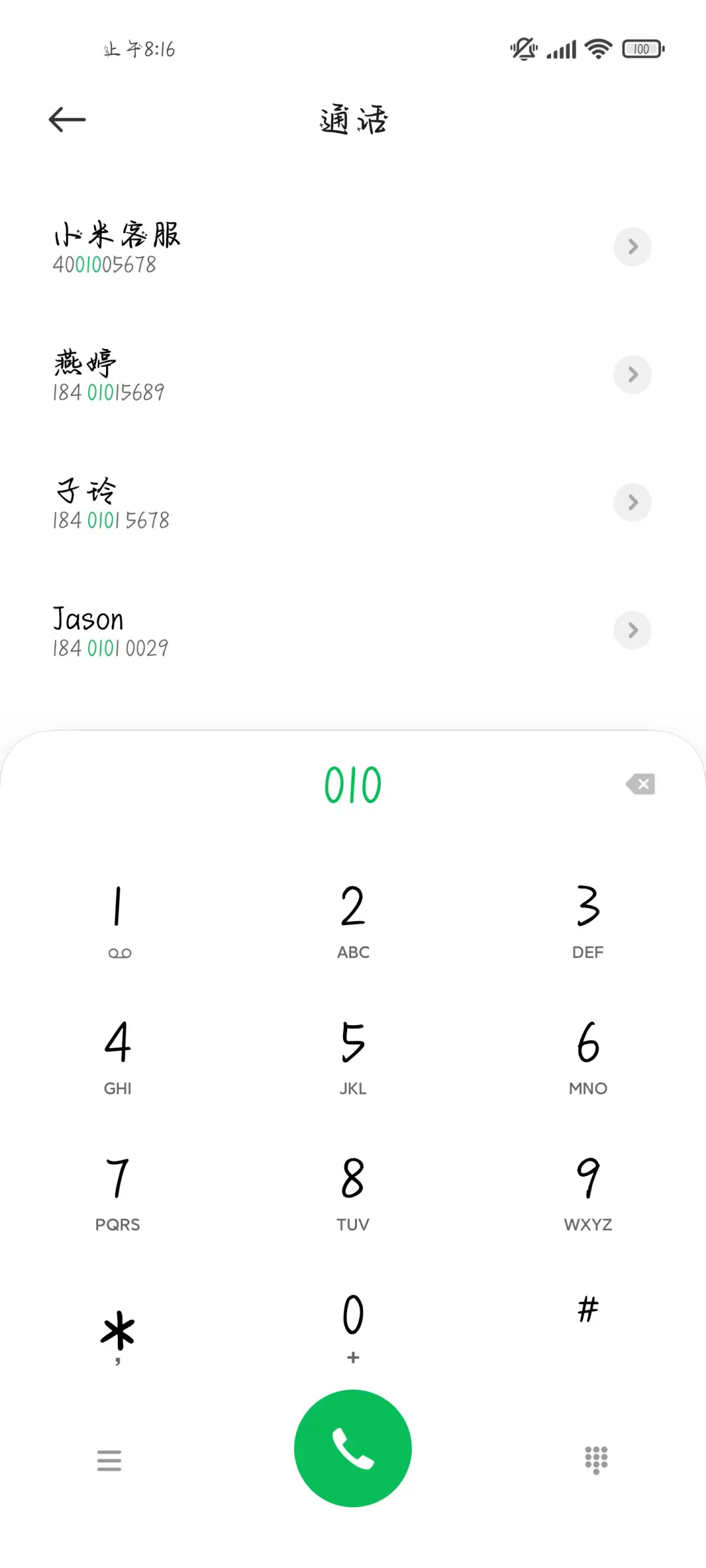Tap the dialed number 010 display
The image size is (706, 1568).
pos(352,783)
